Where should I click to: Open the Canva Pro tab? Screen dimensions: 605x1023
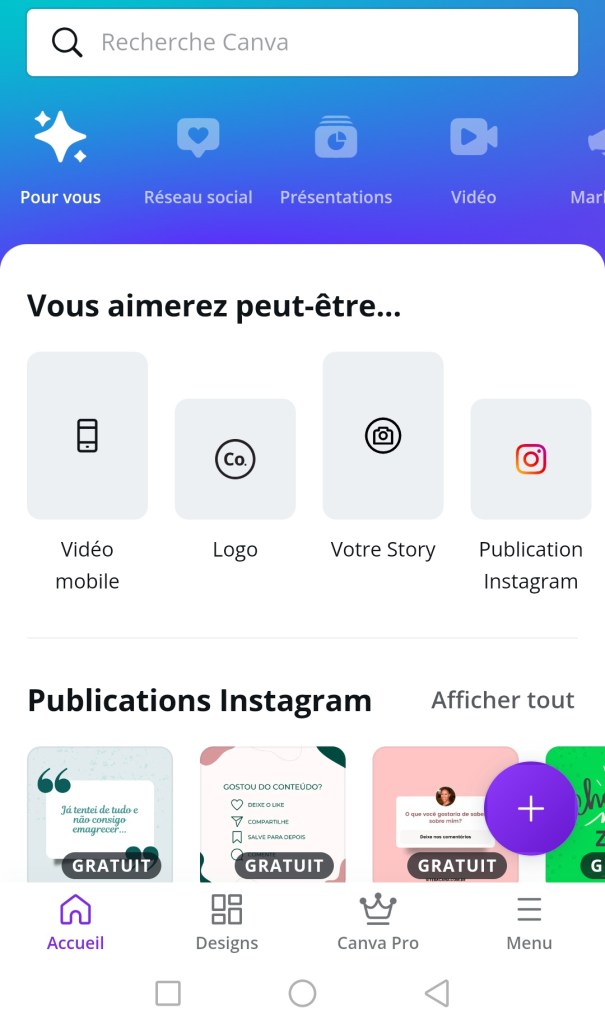378,923
